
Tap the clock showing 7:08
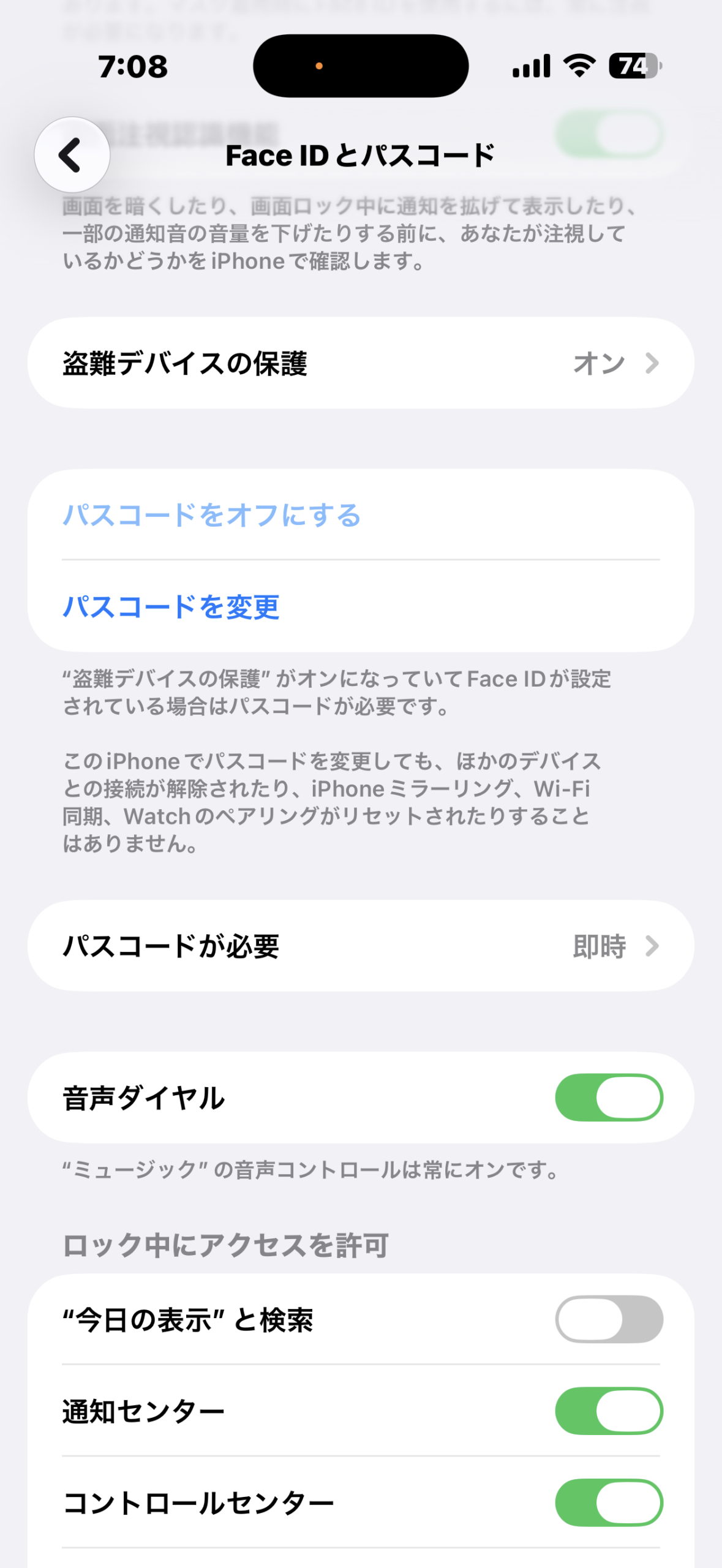tap(133, 67)
